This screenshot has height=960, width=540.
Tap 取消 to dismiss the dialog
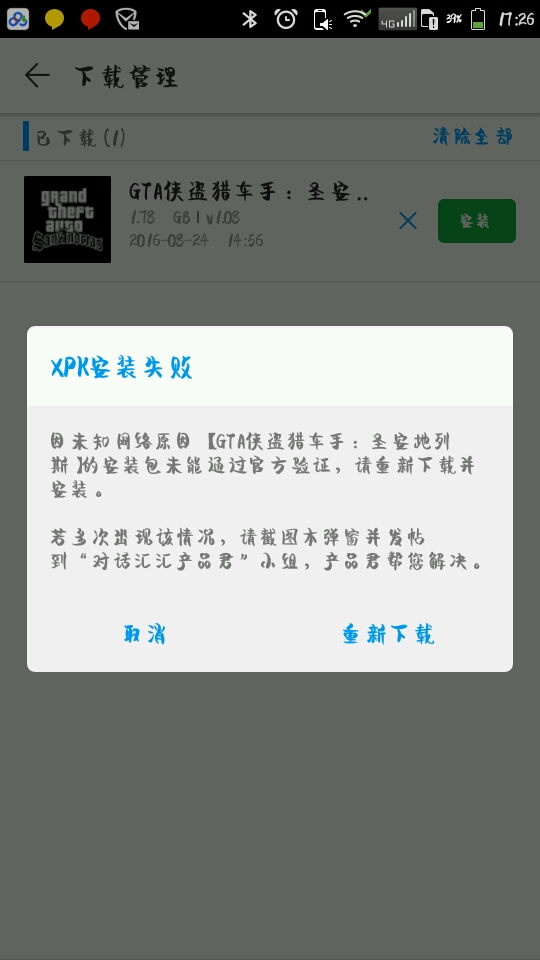pos(144,634)
